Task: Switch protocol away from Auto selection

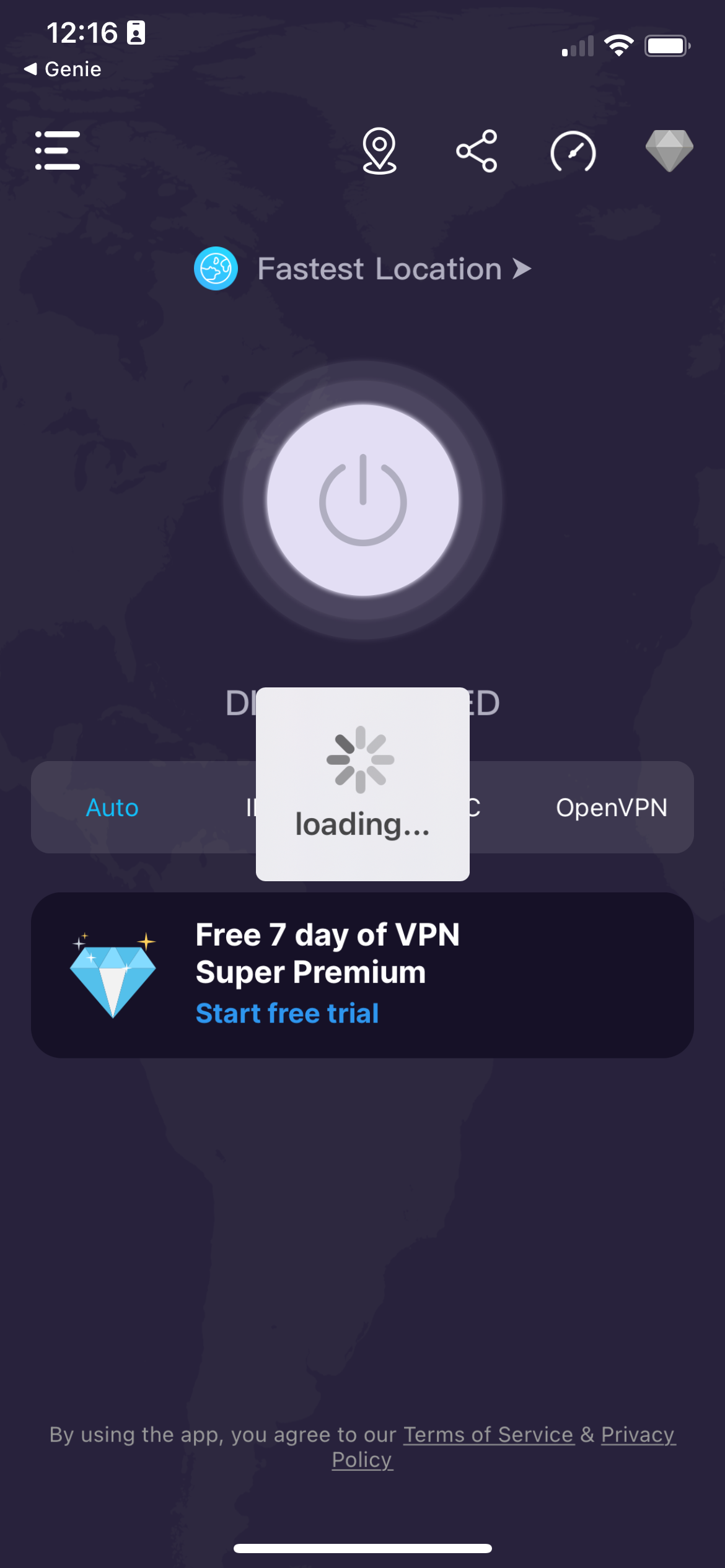Action: tap(612, 807)
